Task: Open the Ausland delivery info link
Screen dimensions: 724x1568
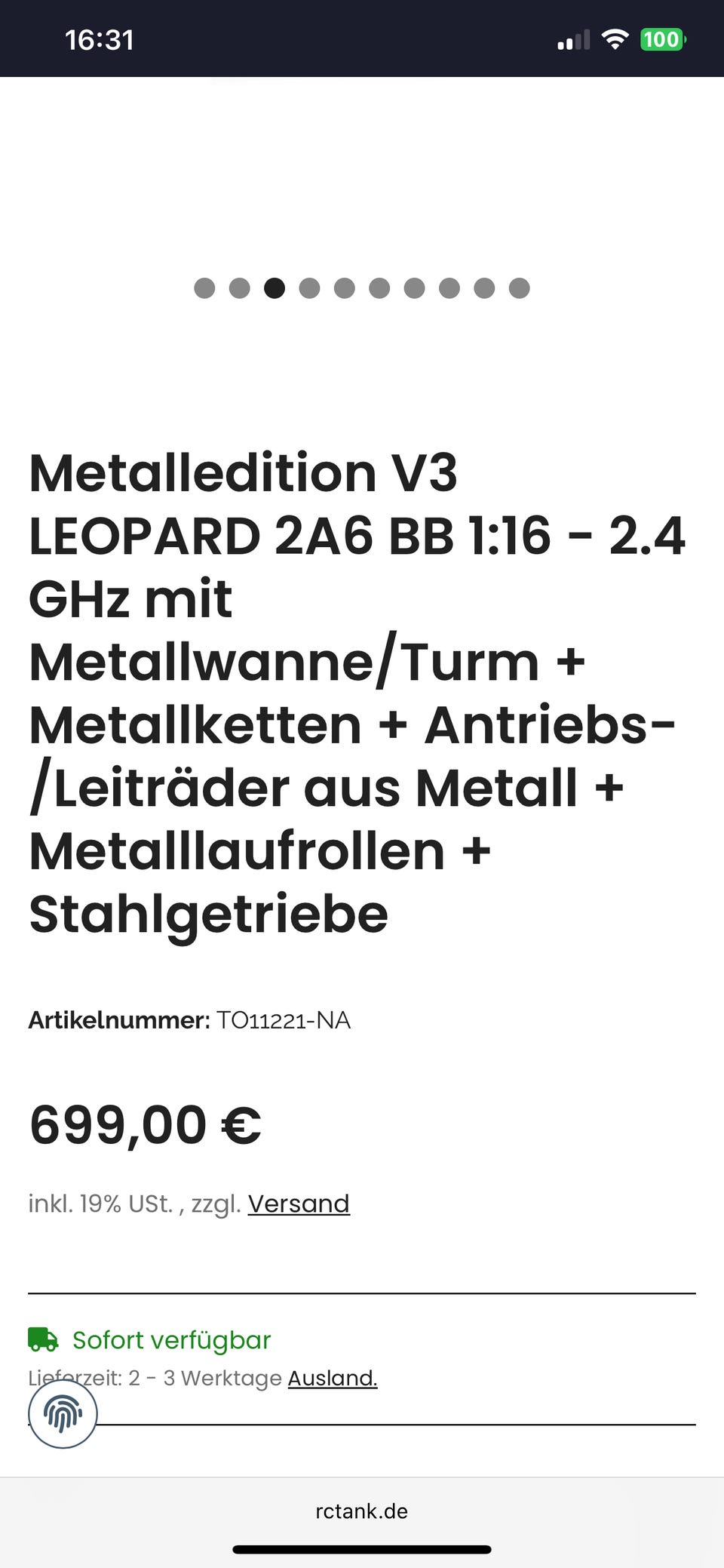Action: [x=332, y=1378]
